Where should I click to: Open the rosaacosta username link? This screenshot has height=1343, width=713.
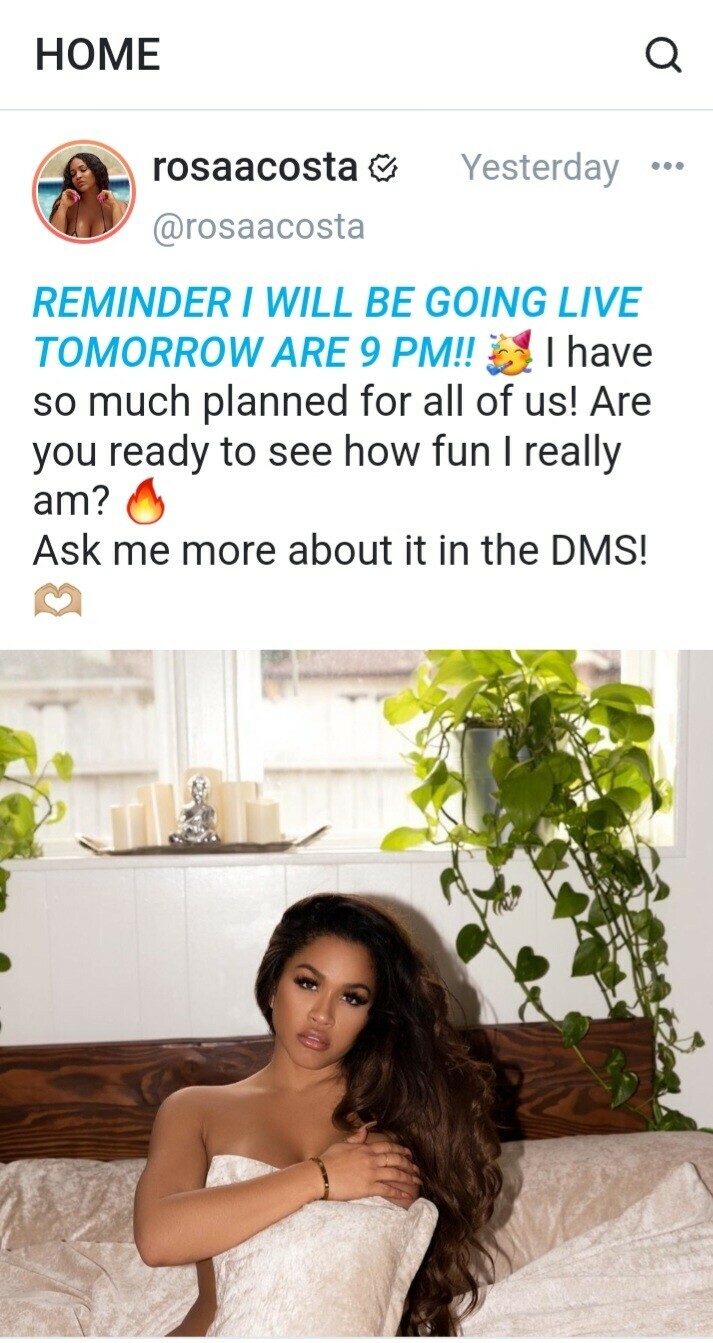[255, 167]
